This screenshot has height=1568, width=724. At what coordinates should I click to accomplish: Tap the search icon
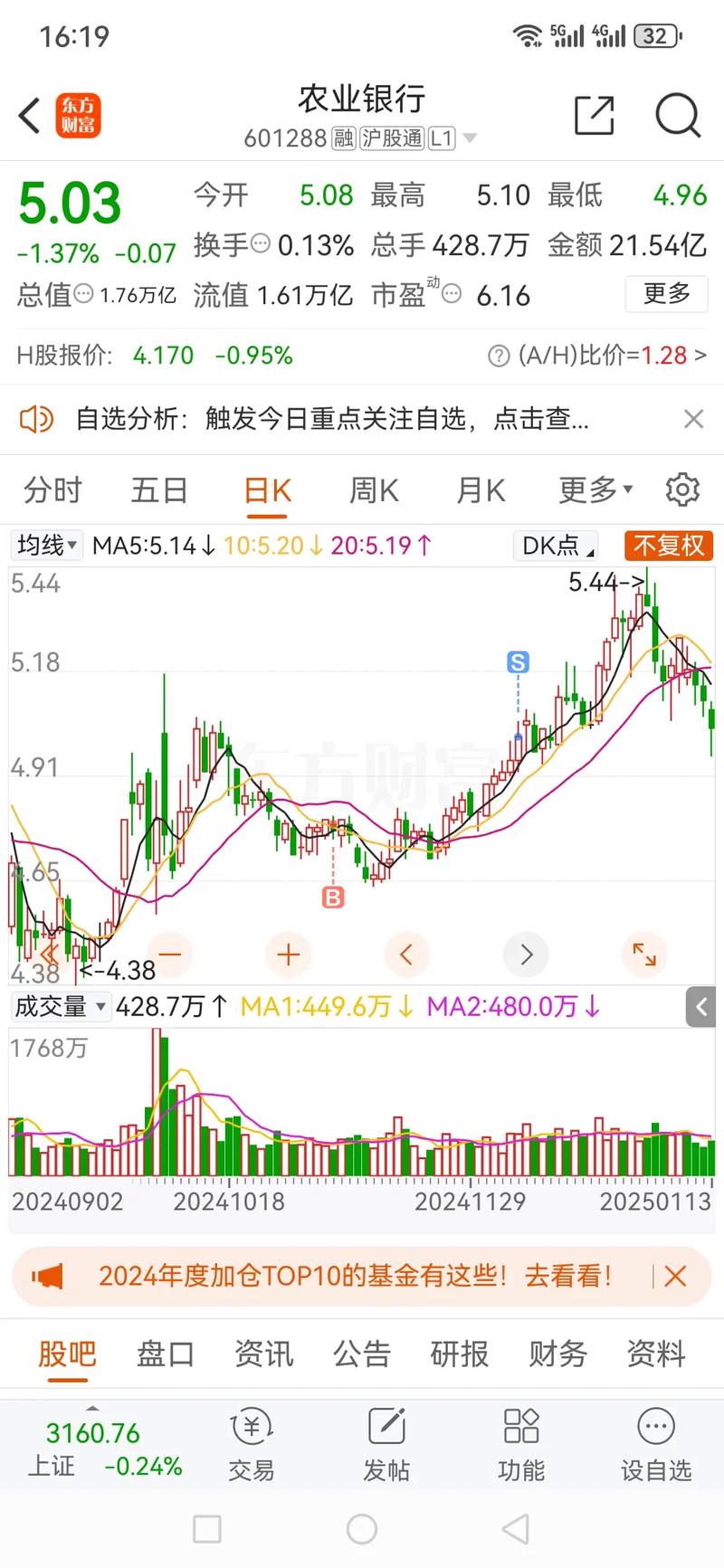tap(675, 116)
